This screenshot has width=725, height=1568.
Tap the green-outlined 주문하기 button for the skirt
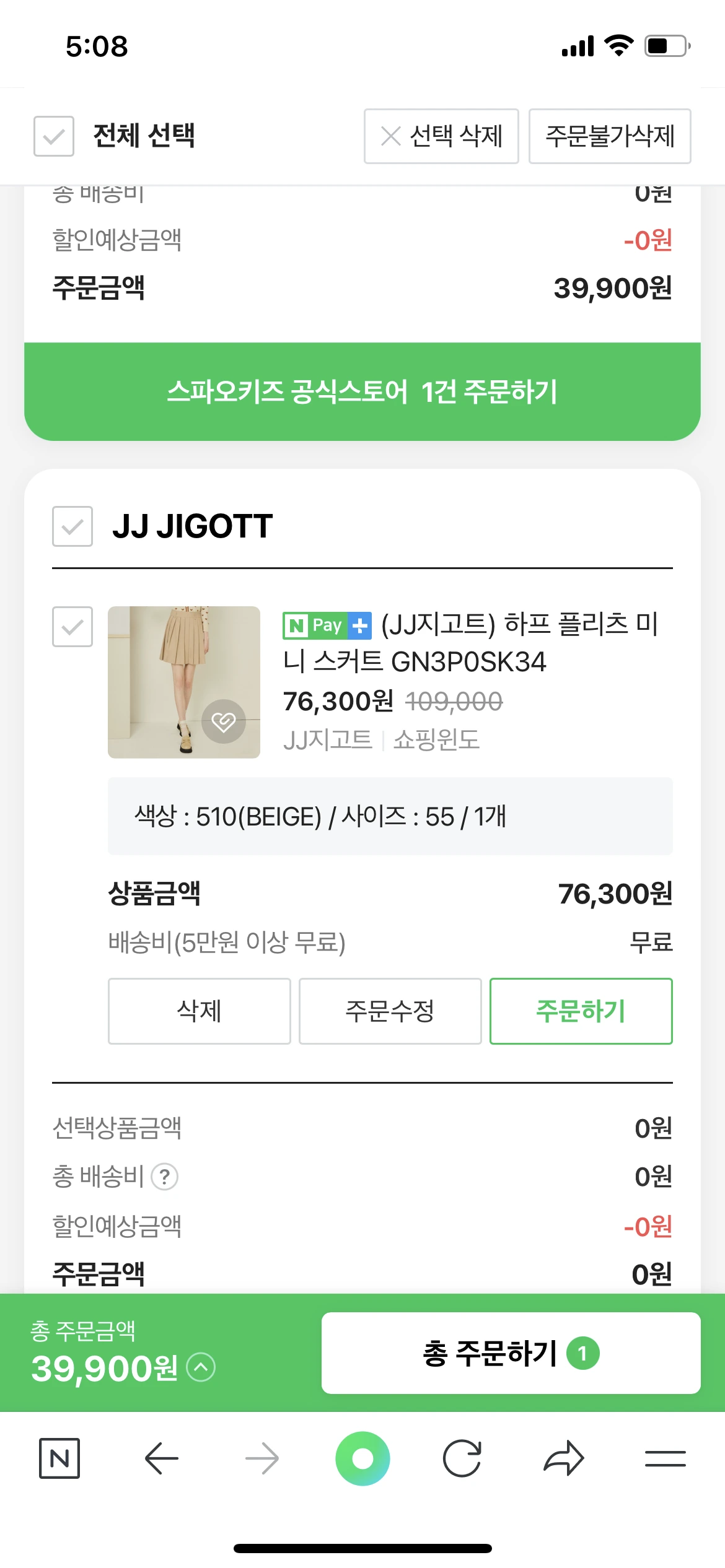click(x=581, y=1011)
